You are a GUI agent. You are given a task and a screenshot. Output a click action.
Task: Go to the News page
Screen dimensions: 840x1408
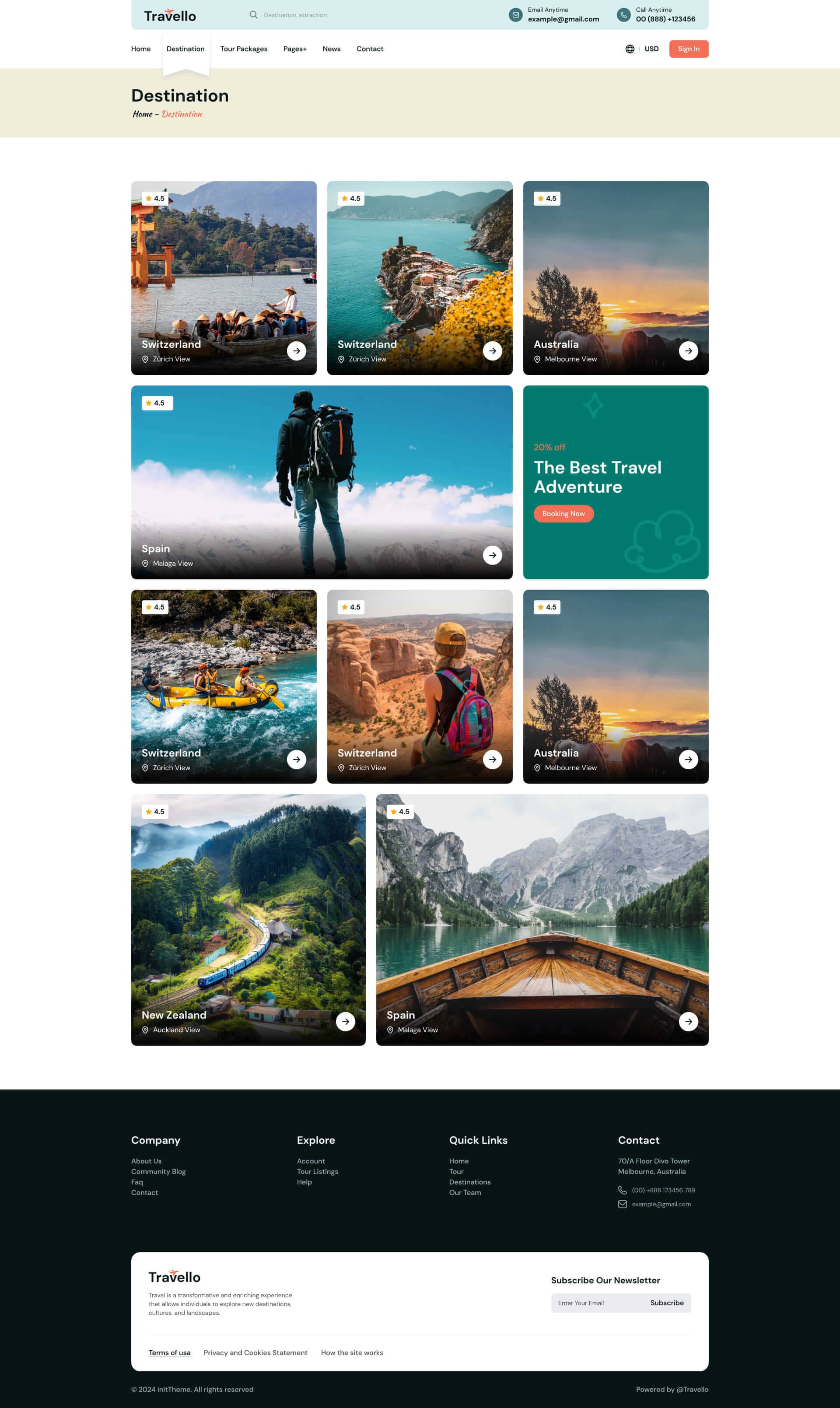(x=331, y=49)
